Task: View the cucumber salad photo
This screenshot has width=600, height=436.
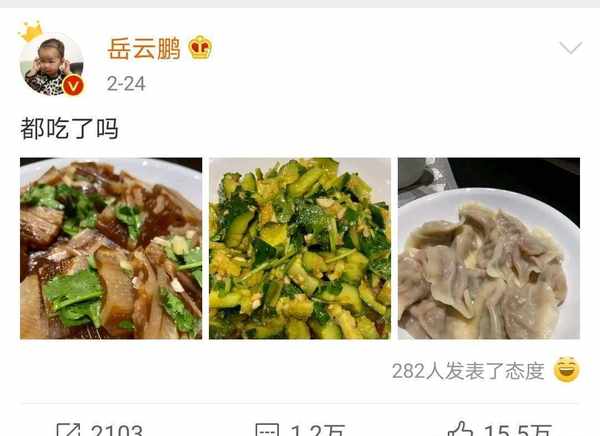Action: click(300, 248)
